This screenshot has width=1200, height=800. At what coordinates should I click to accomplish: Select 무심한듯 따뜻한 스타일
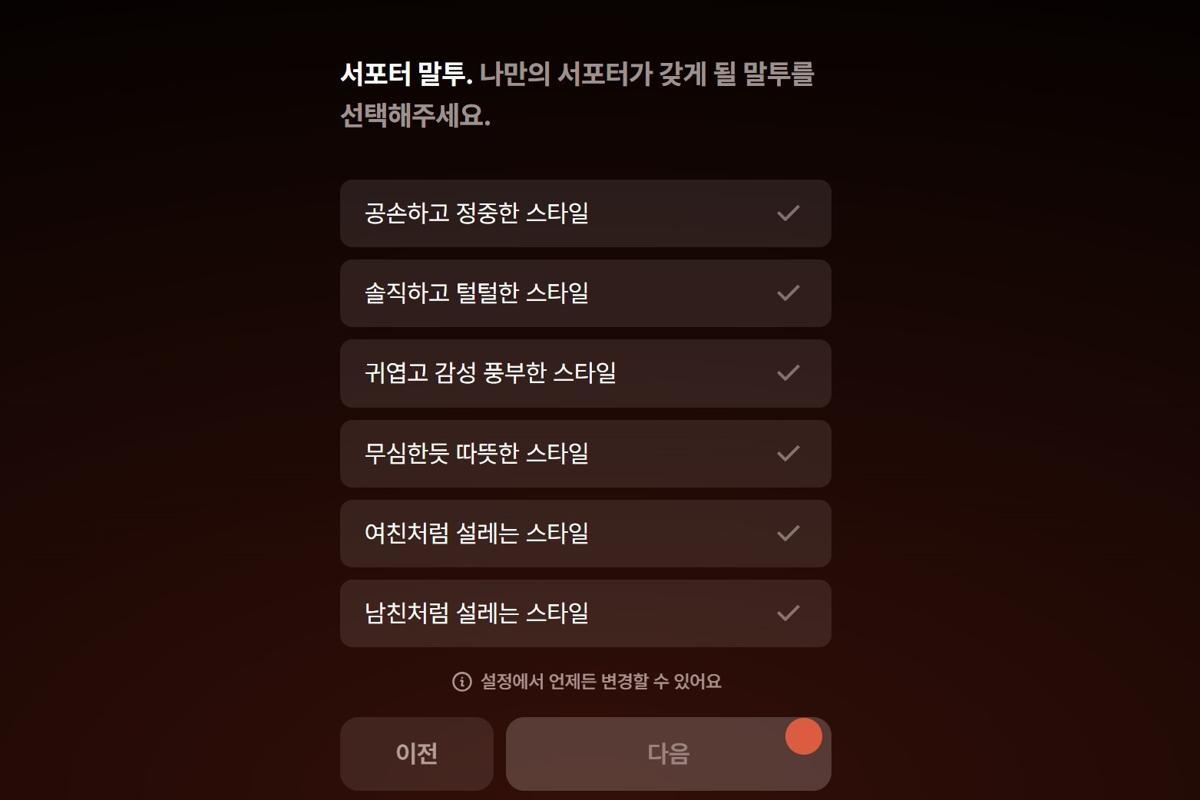(x=585, y=453)
